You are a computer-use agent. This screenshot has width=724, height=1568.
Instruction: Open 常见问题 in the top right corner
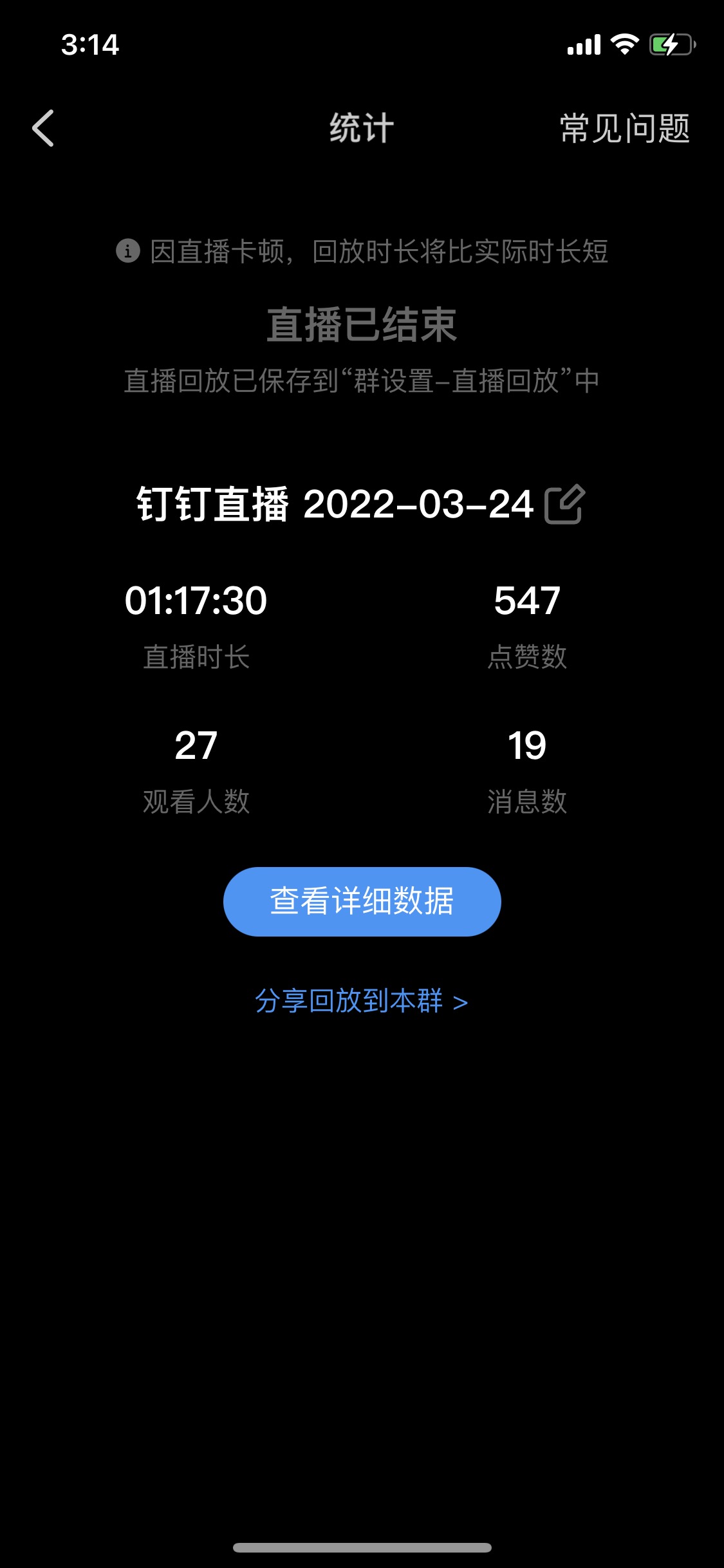pos(627,127)
